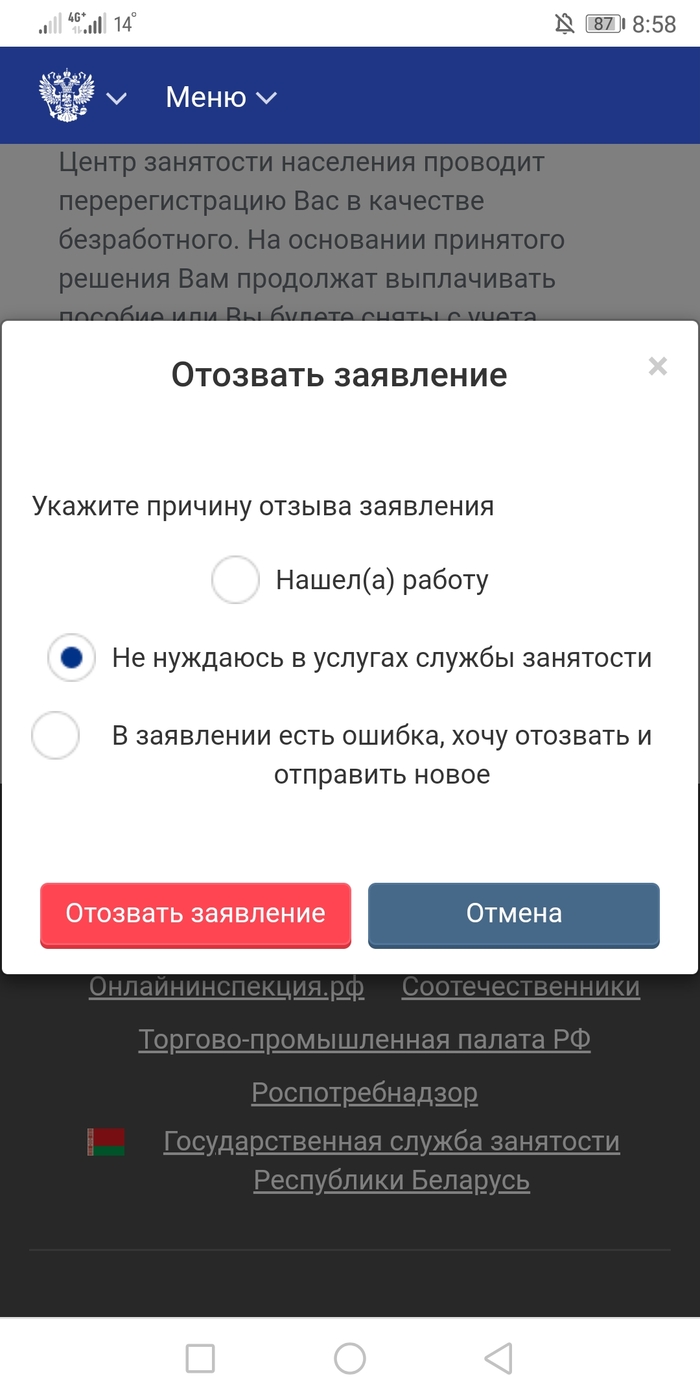Select the В заявлении есть ошибка option
The height and width of the screenshot is (1400, 700).
pyautogui.click(x=56, y=736)
